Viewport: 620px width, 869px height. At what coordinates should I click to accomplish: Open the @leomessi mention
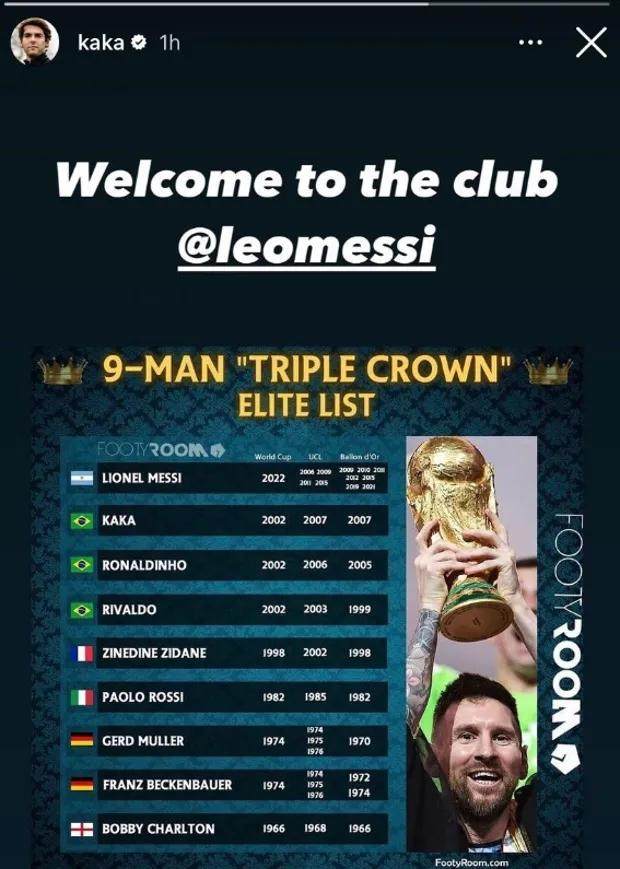coord(306,246)
